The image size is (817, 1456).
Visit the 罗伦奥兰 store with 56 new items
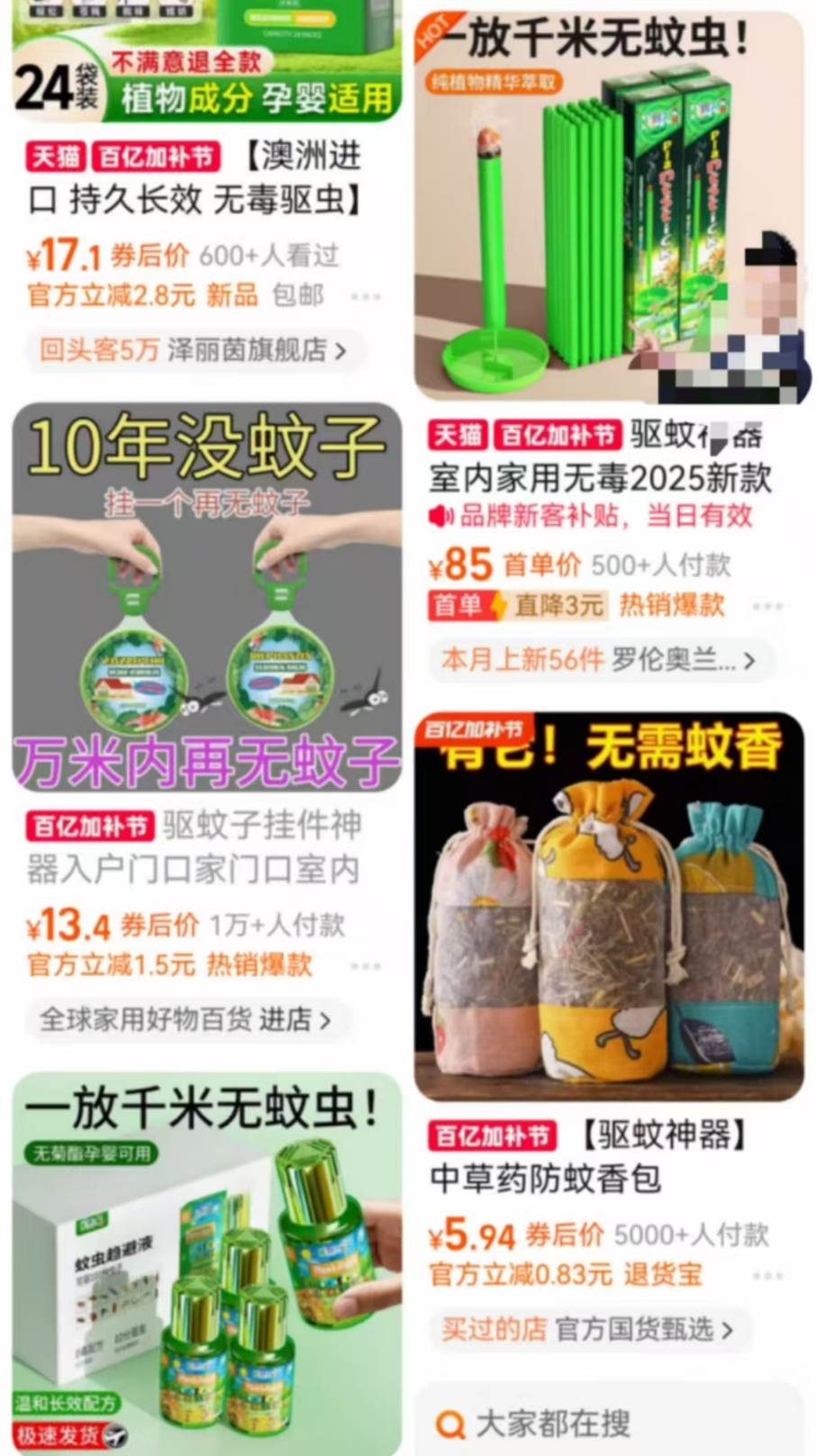(x=599, y=660)
